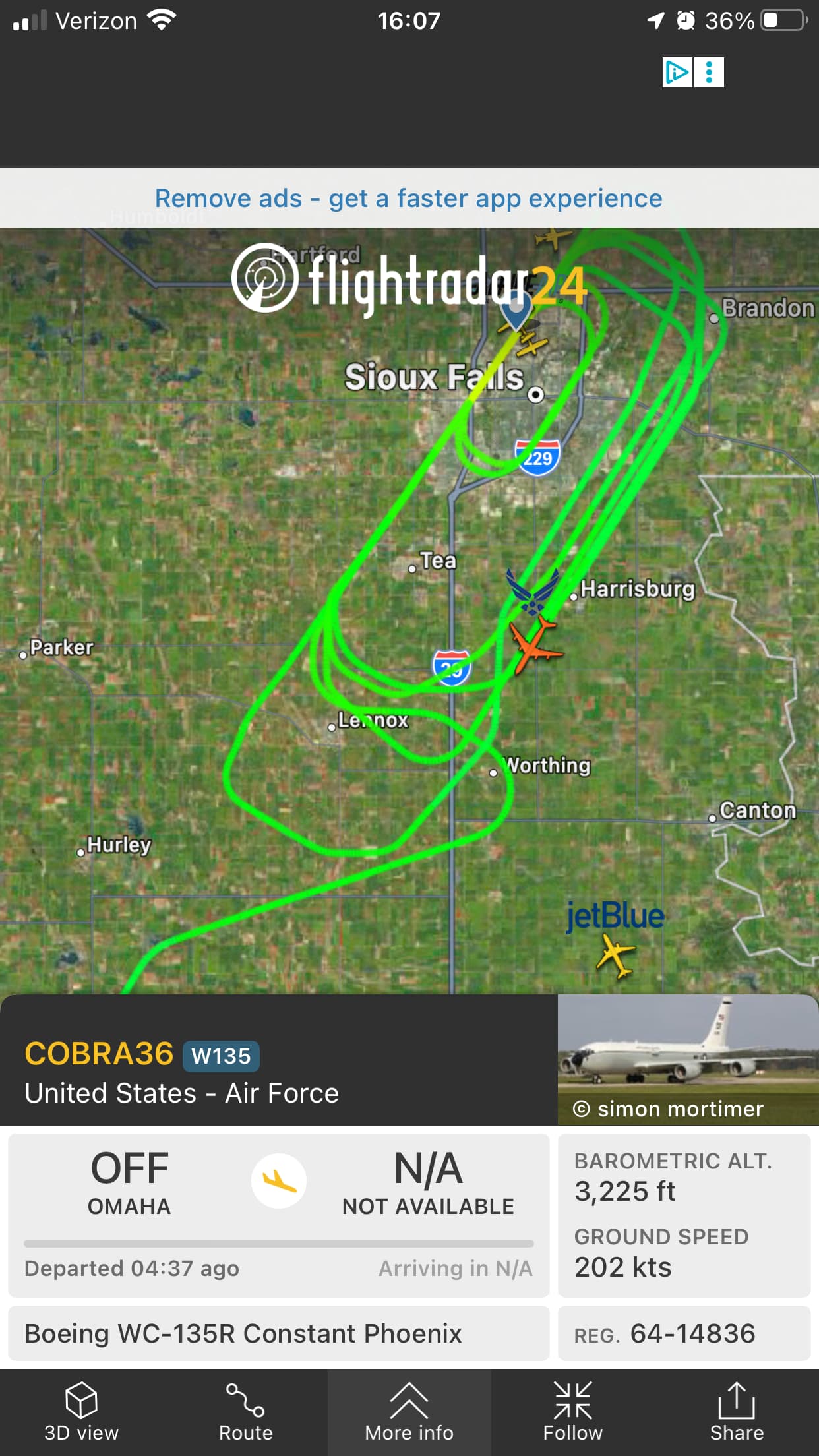The height and width of the screenshot is (1456, 819).
Task: Show the flight route
Action: click(245, 1412)
